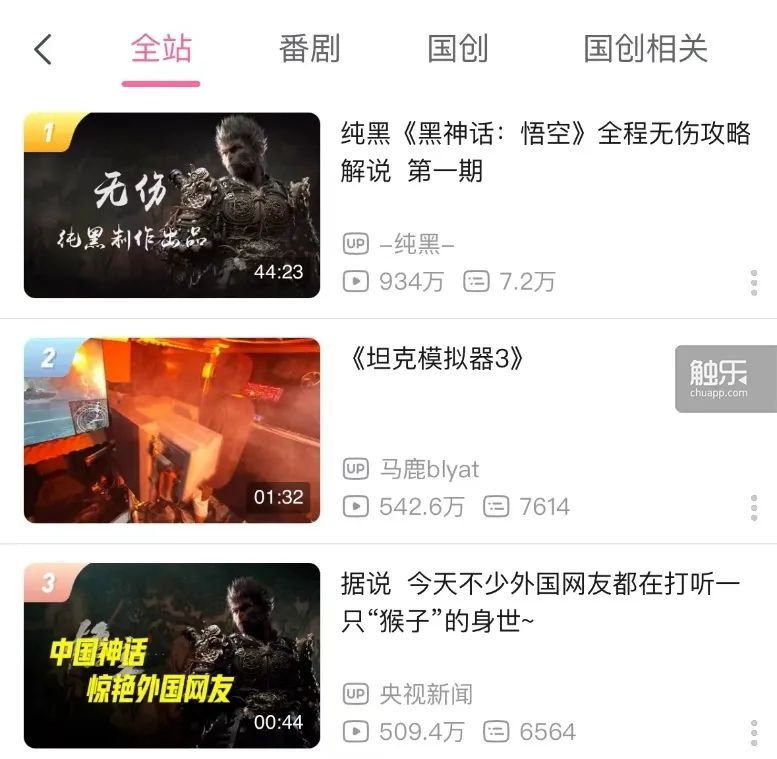
Task: Open more options for the 马鹿blyat video
Action: click(x=754, y=507)
